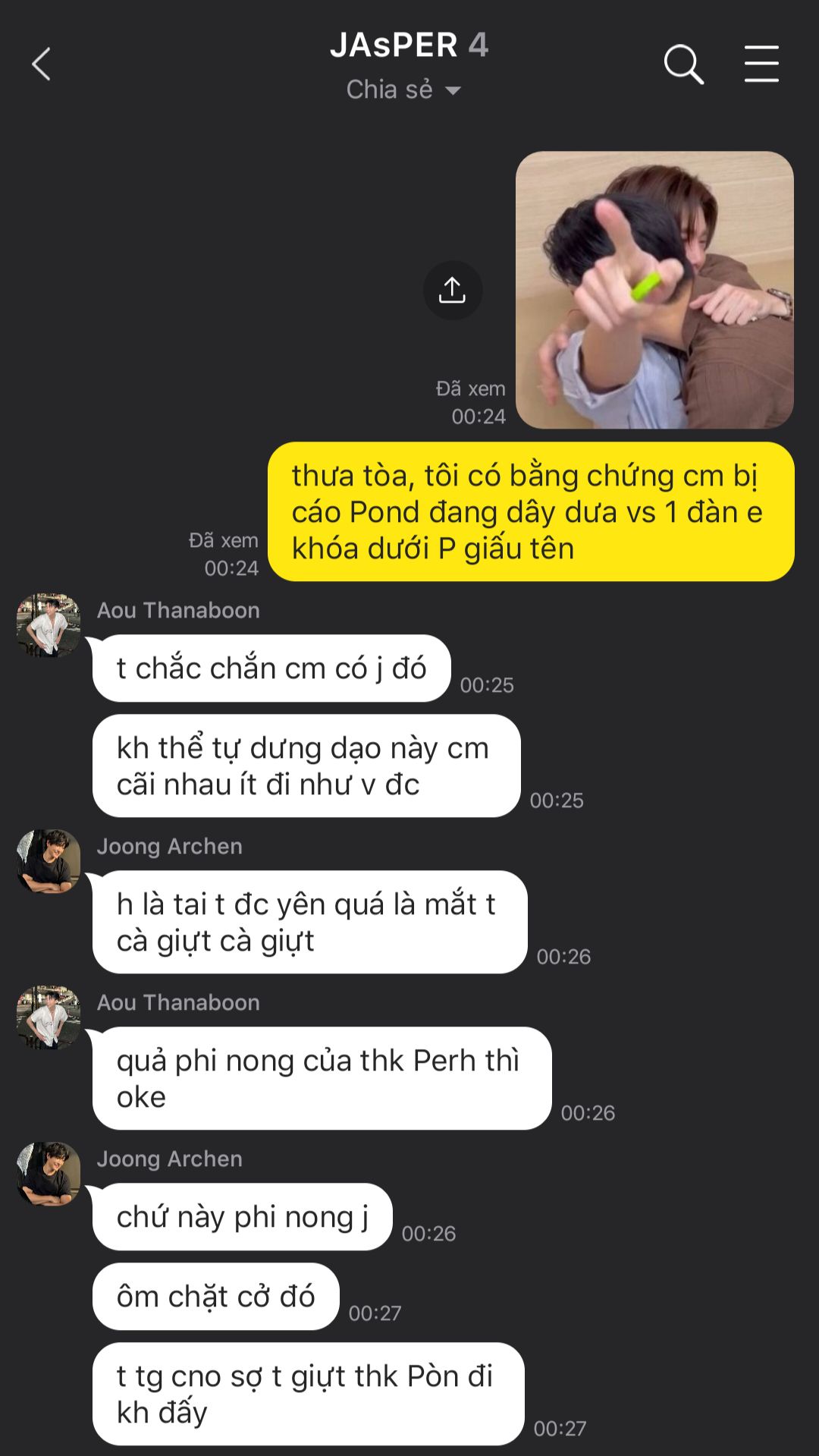Screen dimensions: 819x1456
Task: View Aou Thanaboon's avatar beside "t chắc chắn" message
Action: [x=49, y=625]
